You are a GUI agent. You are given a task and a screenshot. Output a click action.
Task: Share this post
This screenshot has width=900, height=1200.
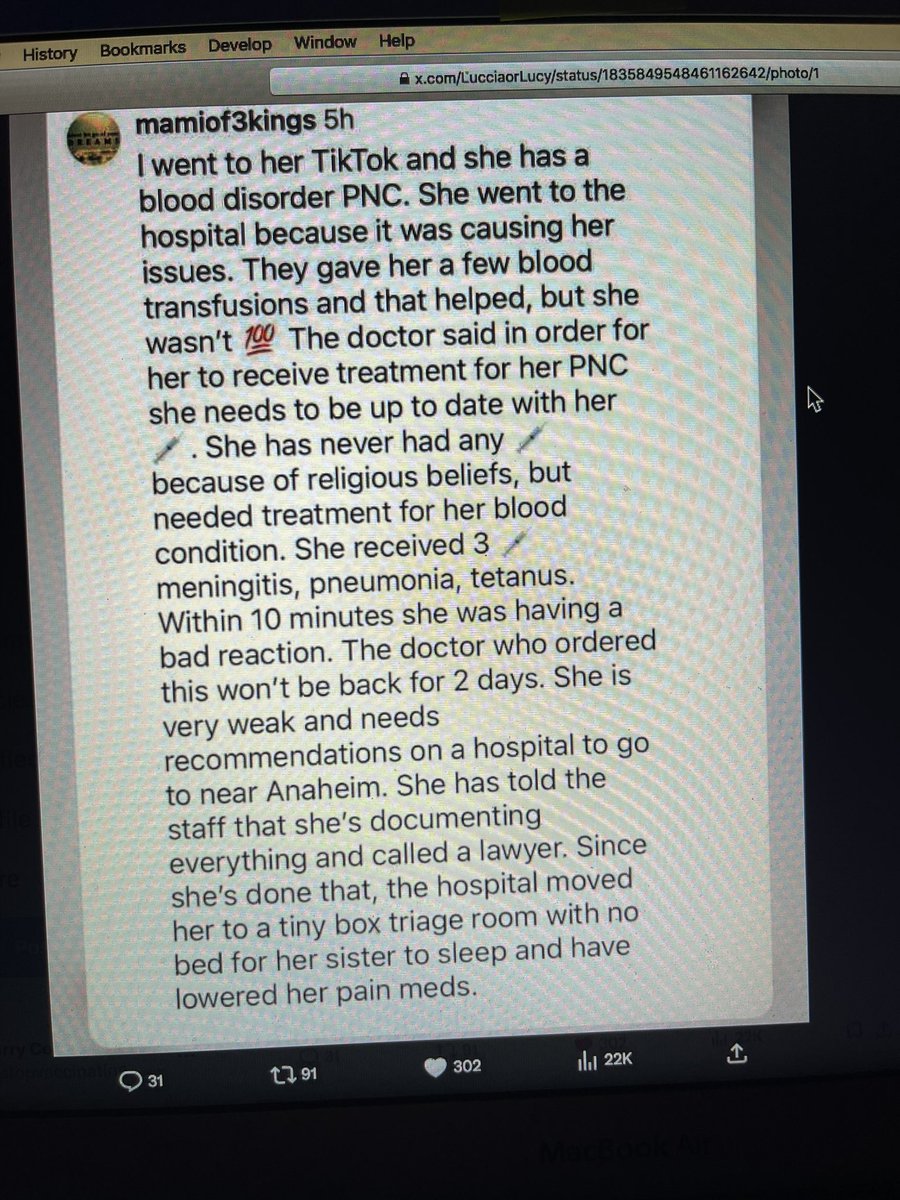[736, 1053]
